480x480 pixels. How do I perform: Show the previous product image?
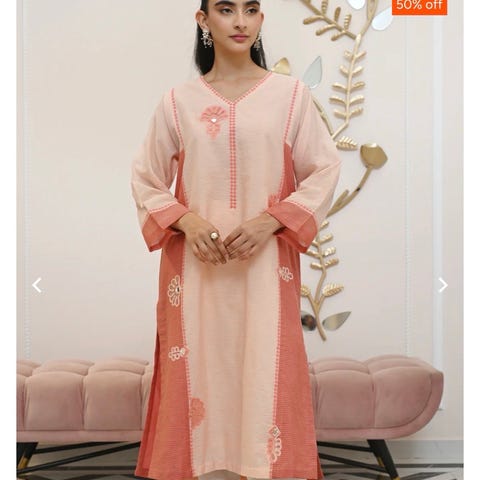coord(37,285)
